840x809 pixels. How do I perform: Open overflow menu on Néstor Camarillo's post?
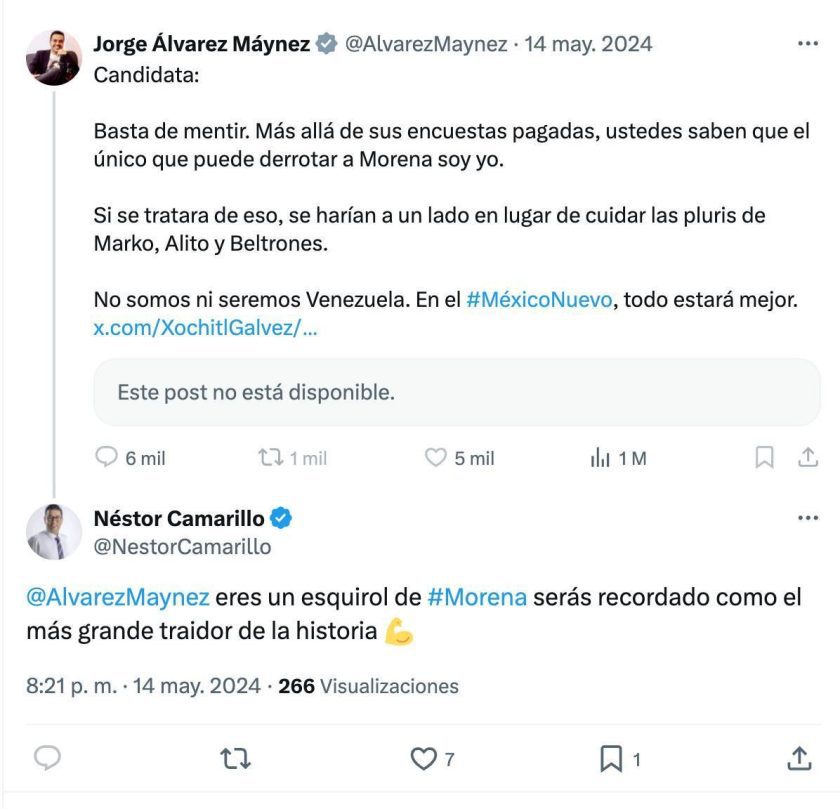pyautogui.click(x=806, y=518)
